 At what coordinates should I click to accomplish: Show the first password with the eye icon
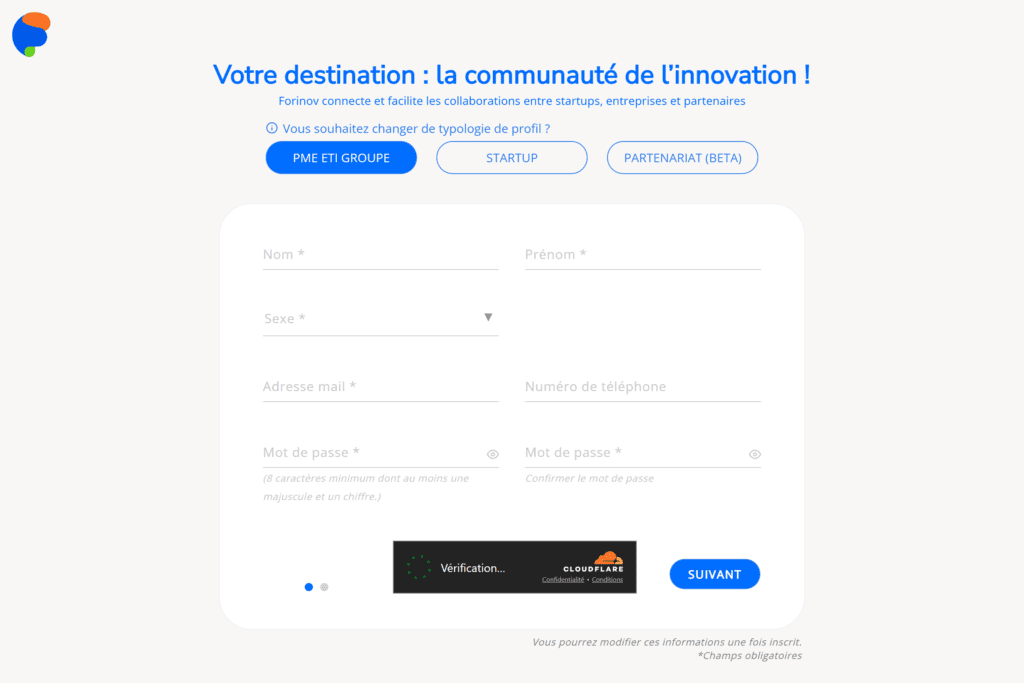[493, 455]
